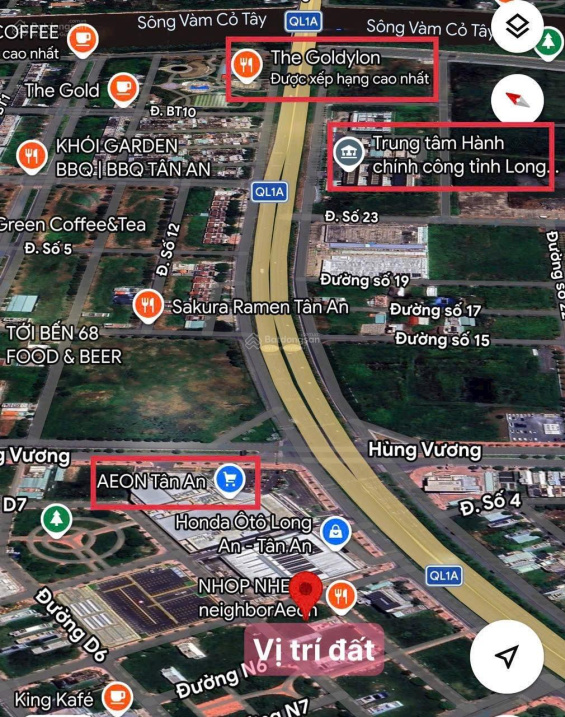Viewport: 565px width, 717px height.
Task: Select The Gold coffee shop pin
Action: point(123,88)
